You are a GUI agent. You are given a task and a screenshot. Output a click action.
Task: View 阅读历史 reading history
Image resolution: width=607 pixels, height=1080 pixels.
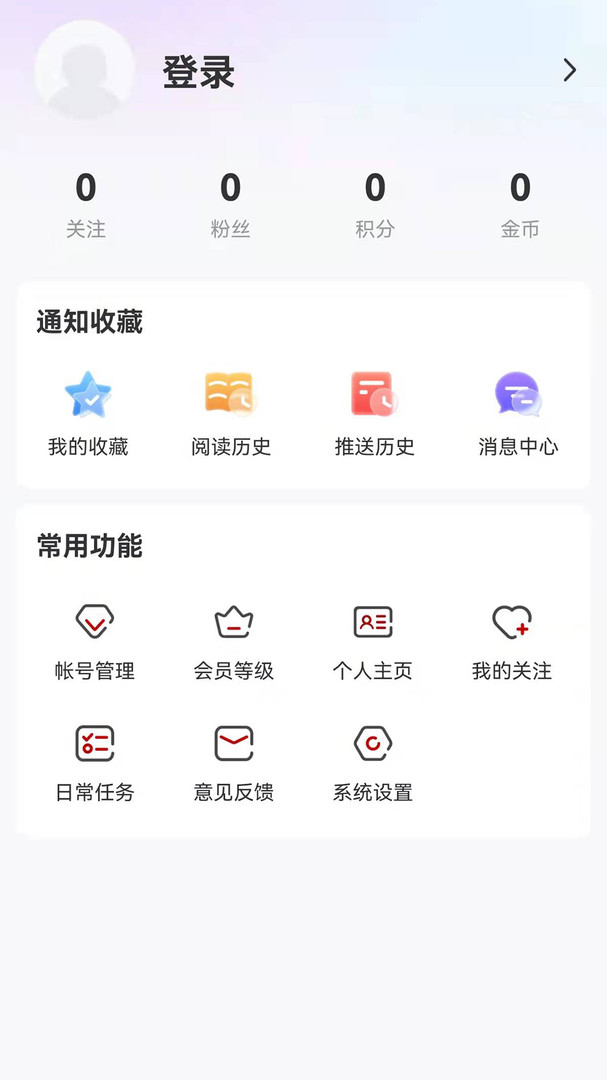231,412
